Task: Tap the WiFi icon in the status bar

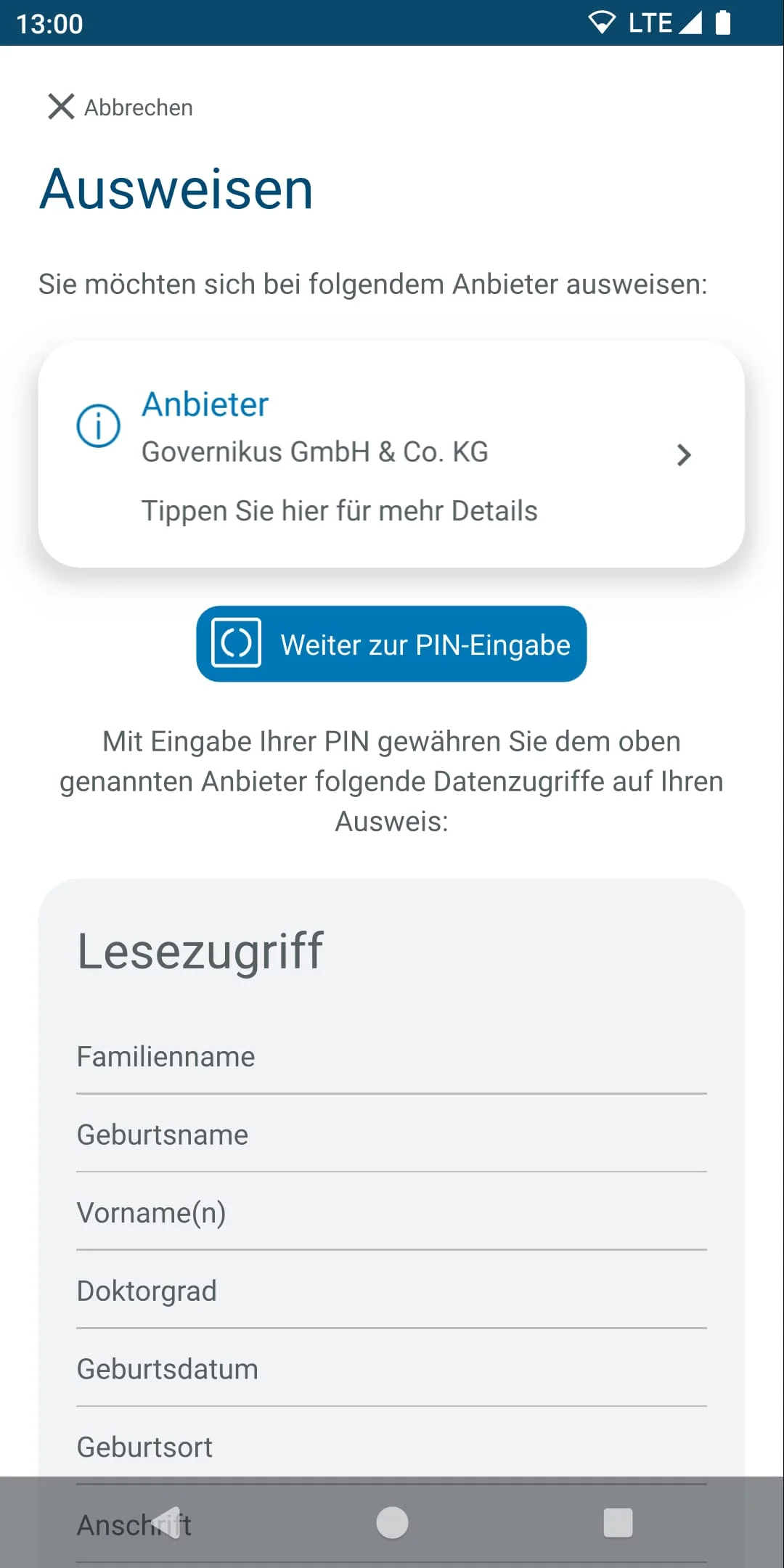Action: [600, 22]
